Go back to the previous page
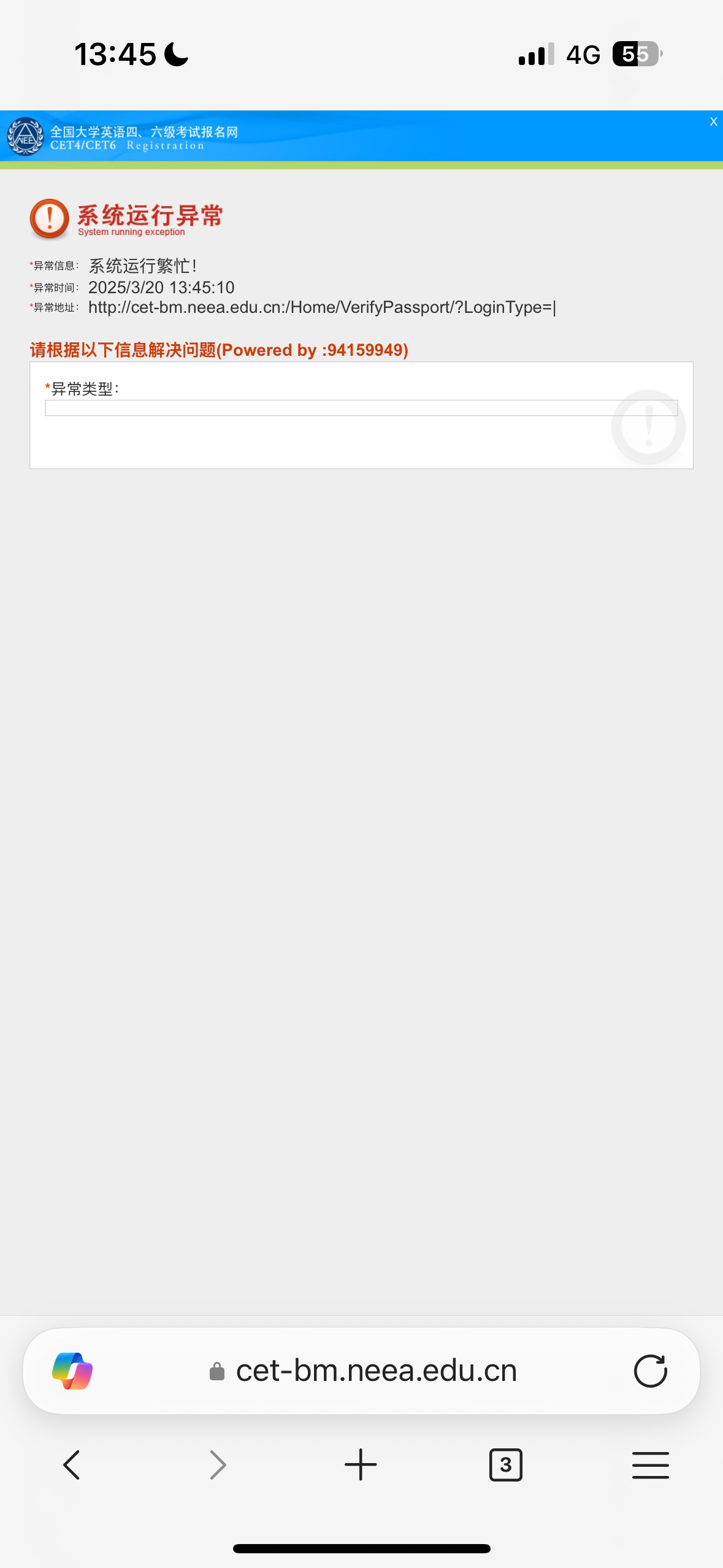The height and width of the screenshot is (1568, 723). tap(72, 1465)
